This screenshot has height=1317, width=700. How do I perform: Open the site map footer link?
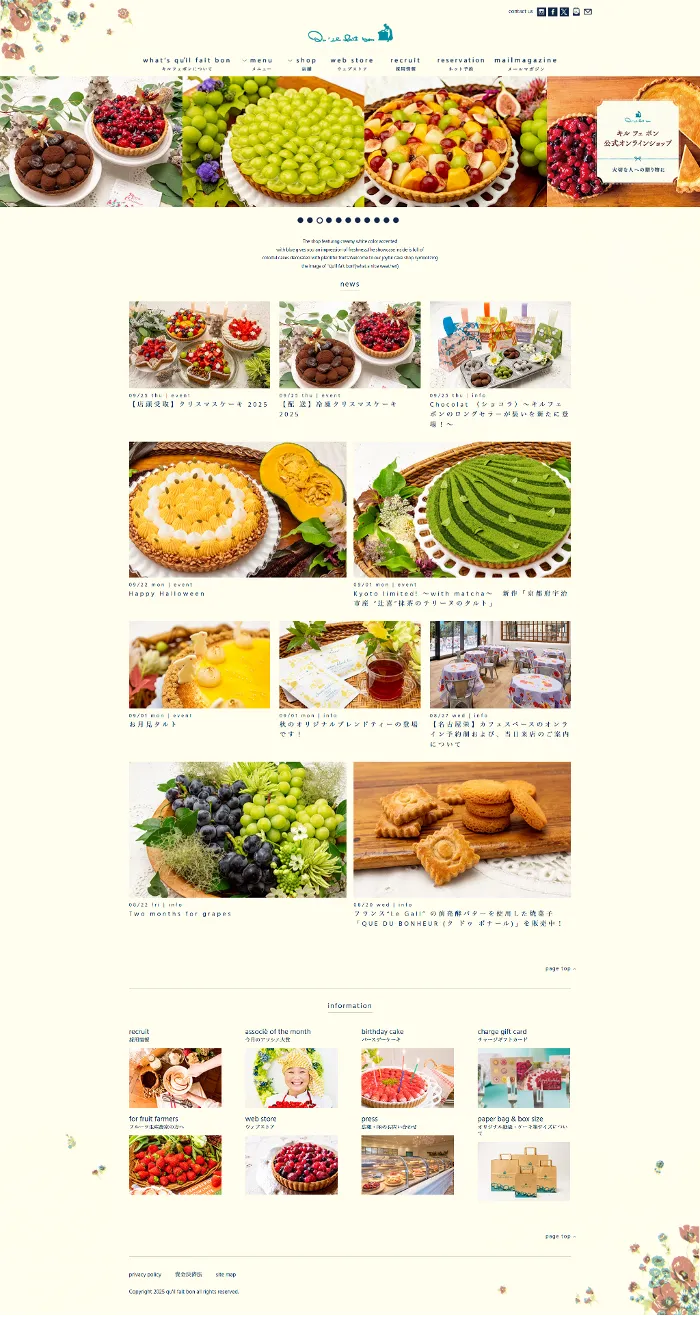(x=226, y=1275)
